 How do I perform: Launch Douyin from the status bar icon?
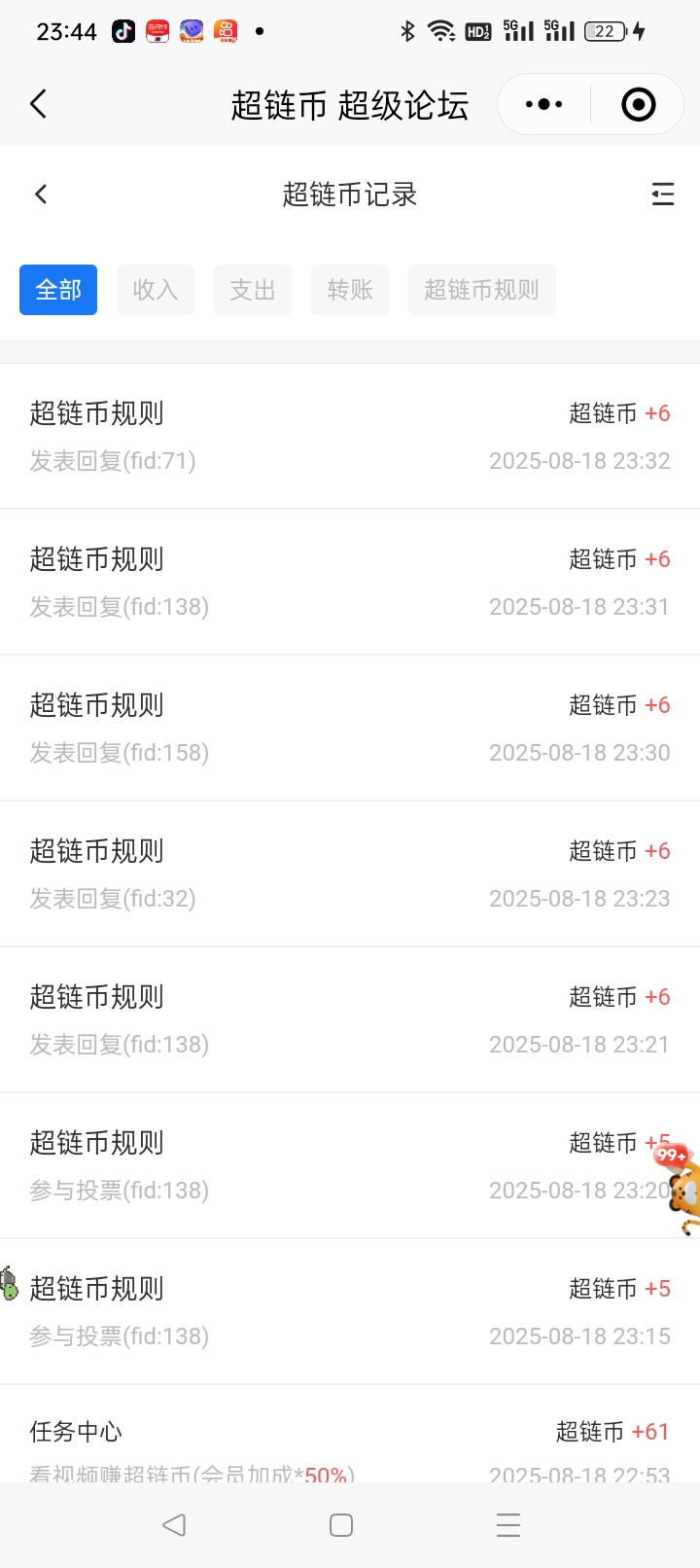pos(123,31)
